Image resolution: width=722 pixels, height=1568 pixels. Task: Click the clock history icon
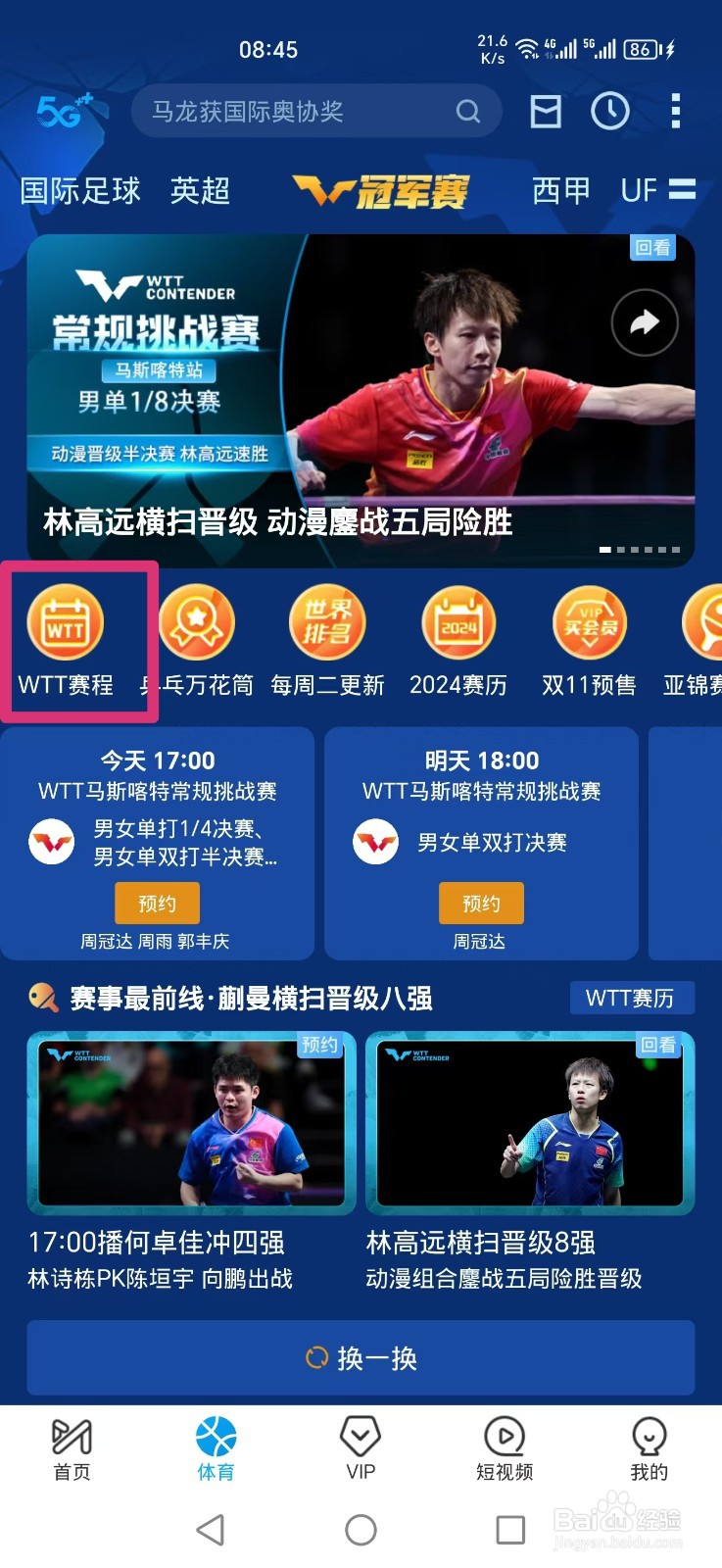click(609, 111)
